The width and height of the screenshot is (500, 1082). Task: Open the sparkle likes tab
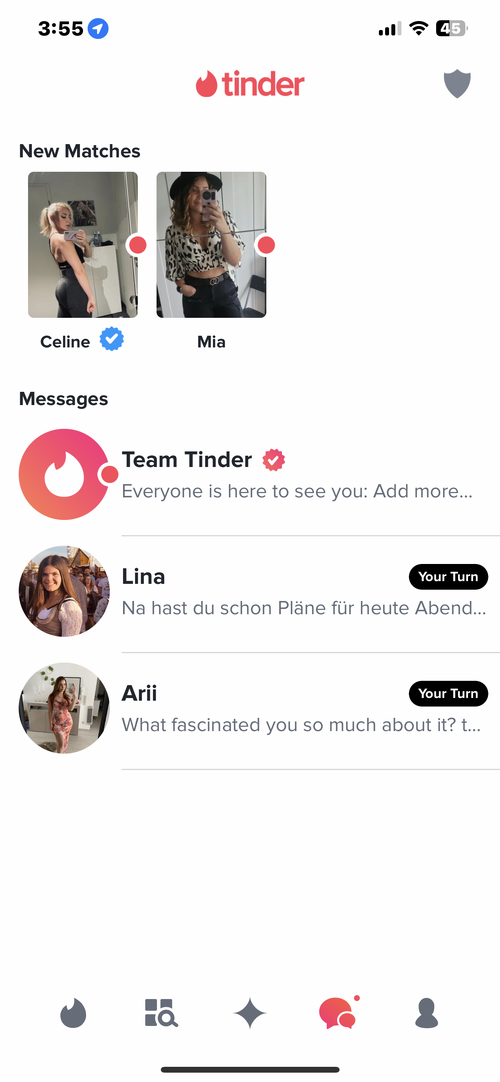(250, 1014)
